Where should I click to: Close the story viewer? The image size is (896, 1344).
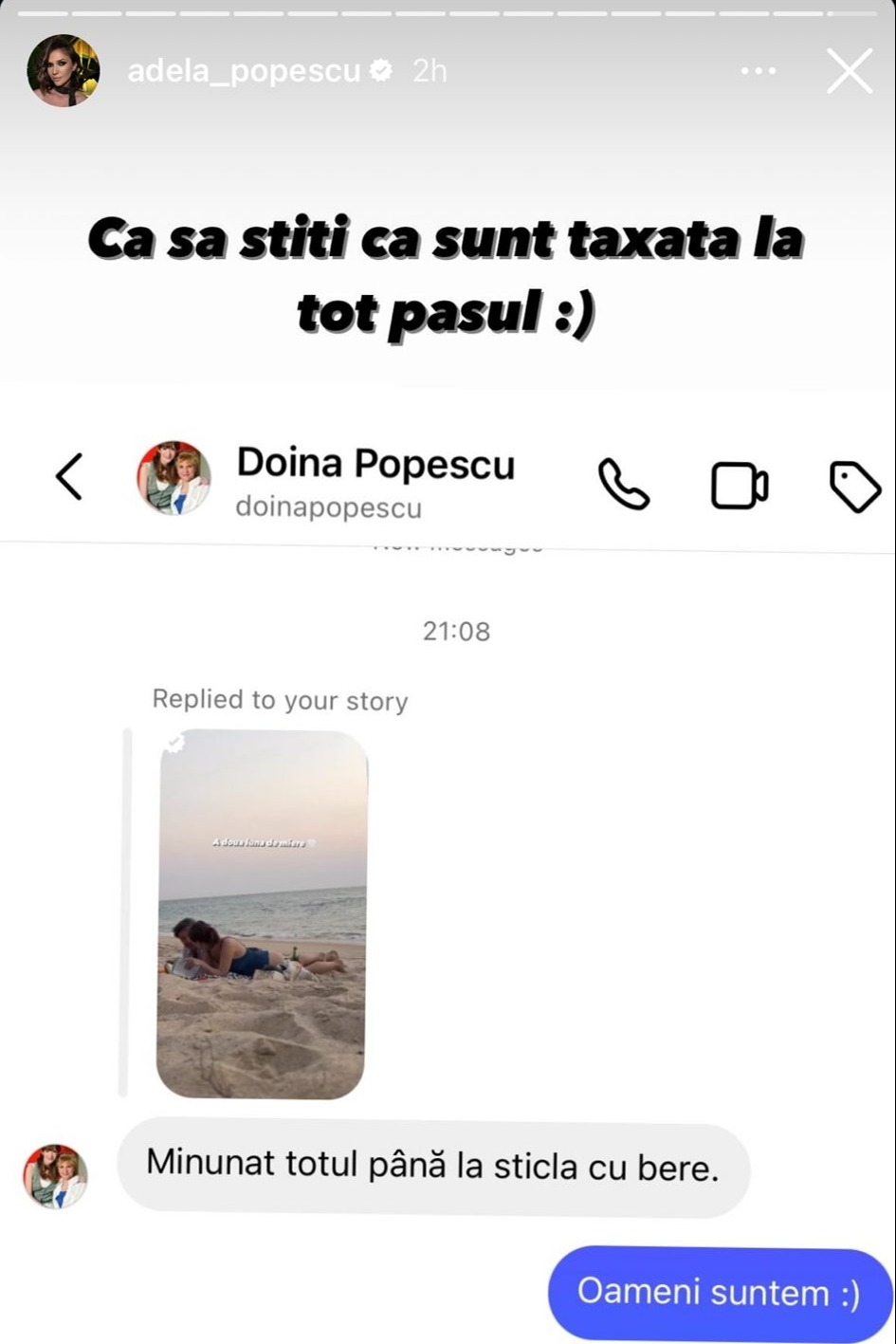tap(849, 72)
